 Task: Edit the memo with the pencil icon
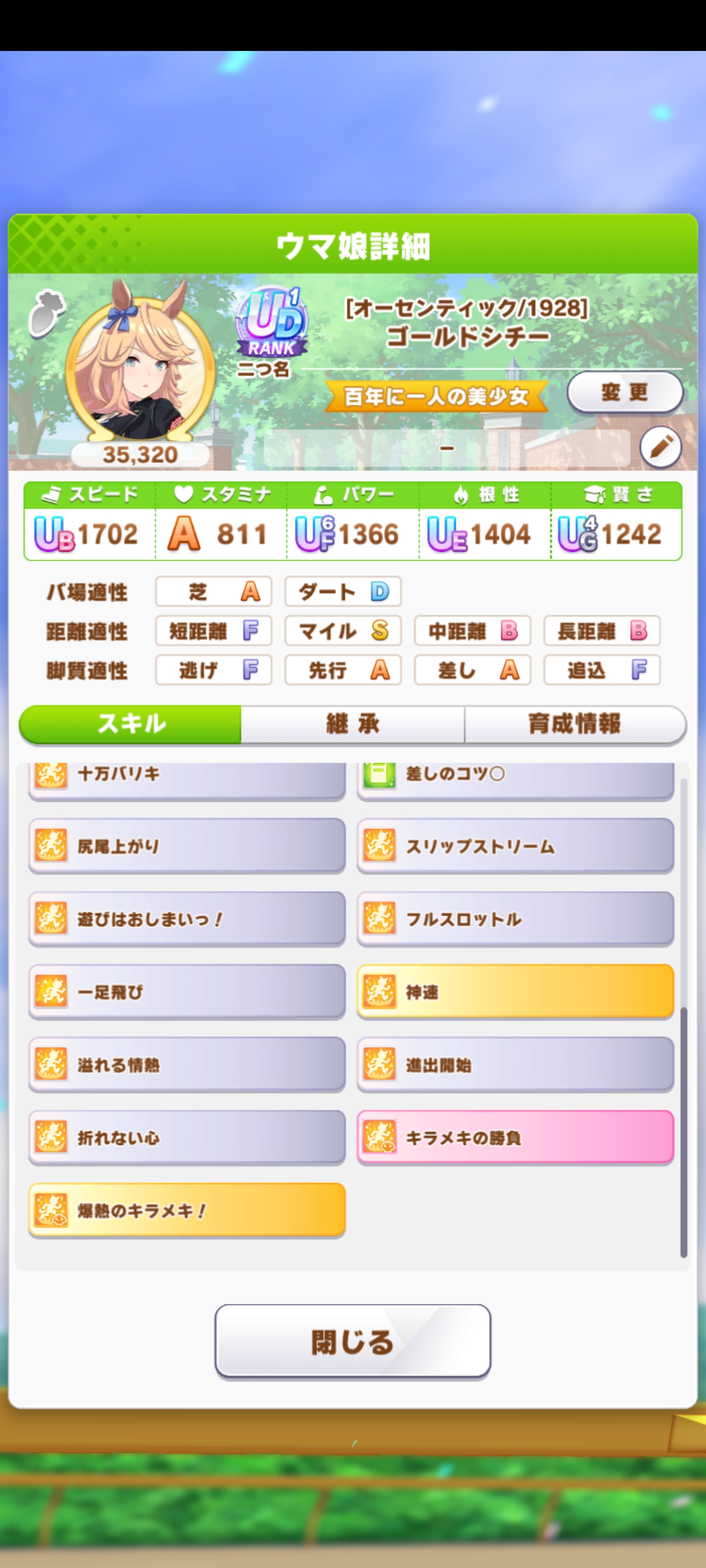[660, 447]
